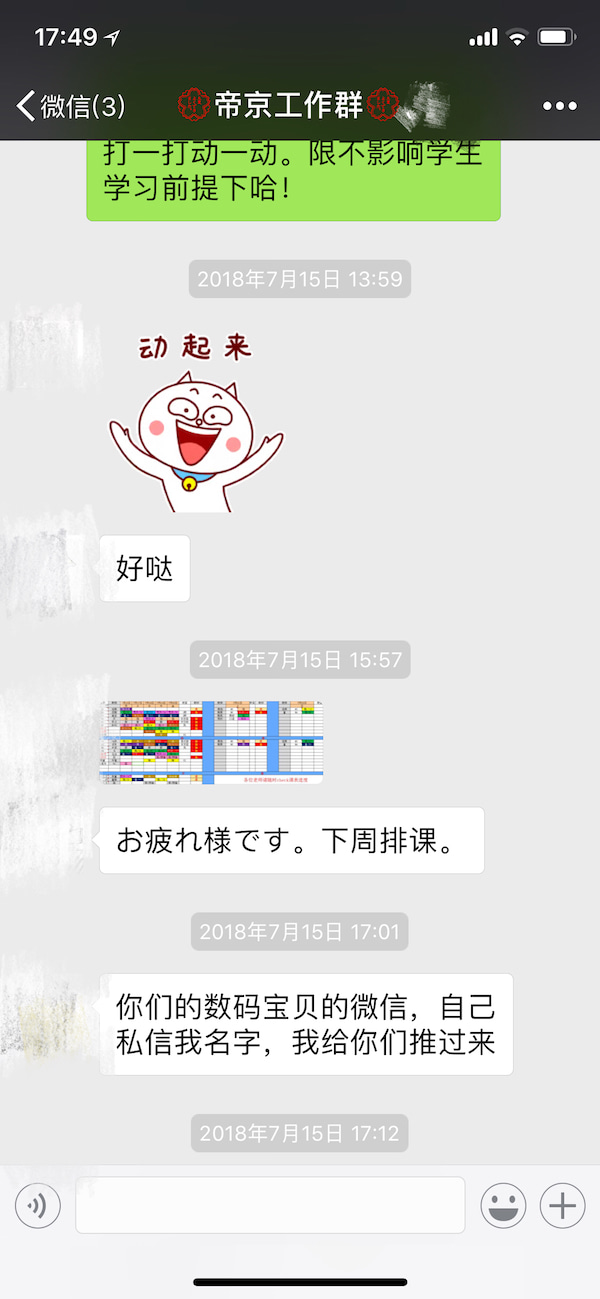Viewport: 600px width, 1299px height.
Task: Open the emoji sticker panel
Action: point(503,1205)
